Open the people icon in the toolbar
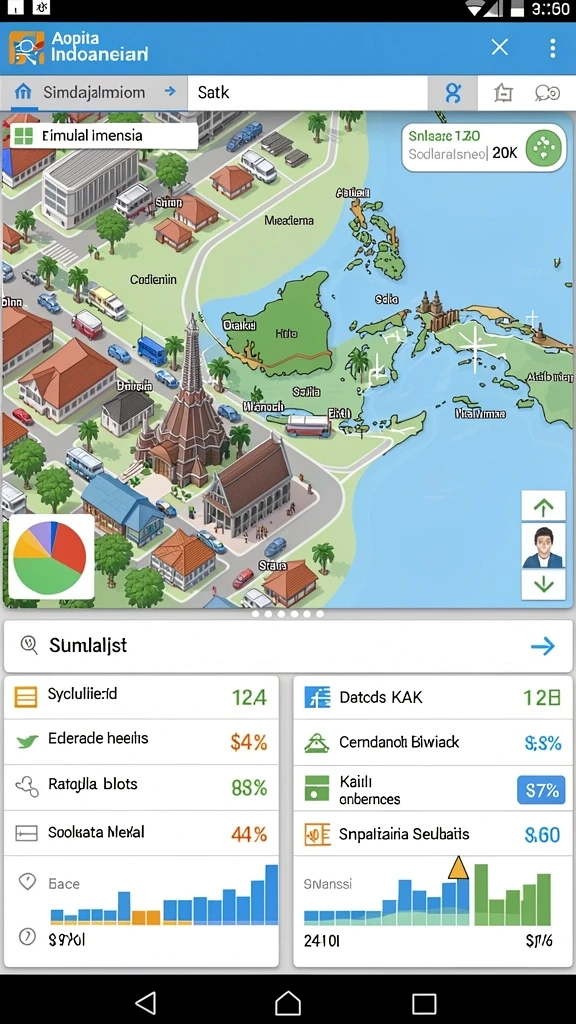The height and width of the screenshot is (1024, 576). click(x=453, y=93)
